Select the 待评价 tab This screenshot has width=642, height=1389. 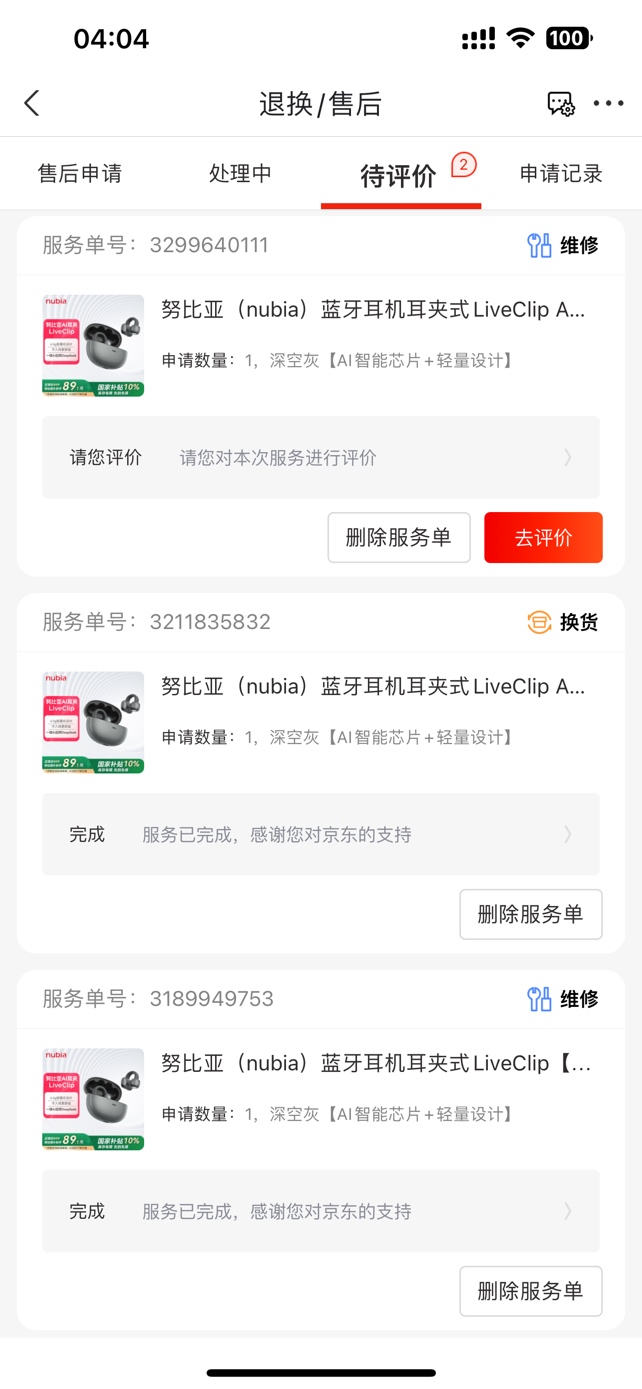pyautogui.click(x=400, y=176)
